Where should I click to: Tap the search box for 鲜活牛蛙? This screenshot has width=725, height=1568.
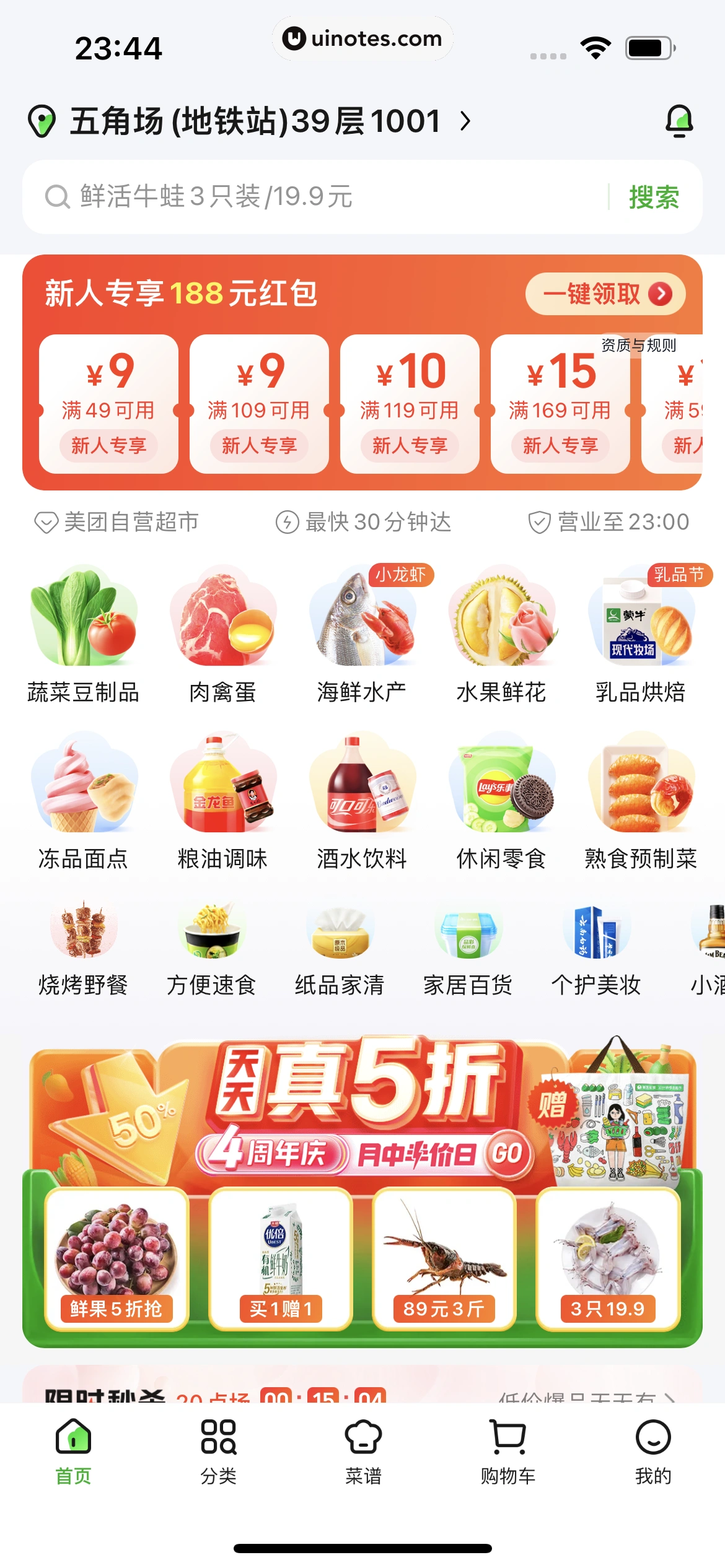click(310, 197)
